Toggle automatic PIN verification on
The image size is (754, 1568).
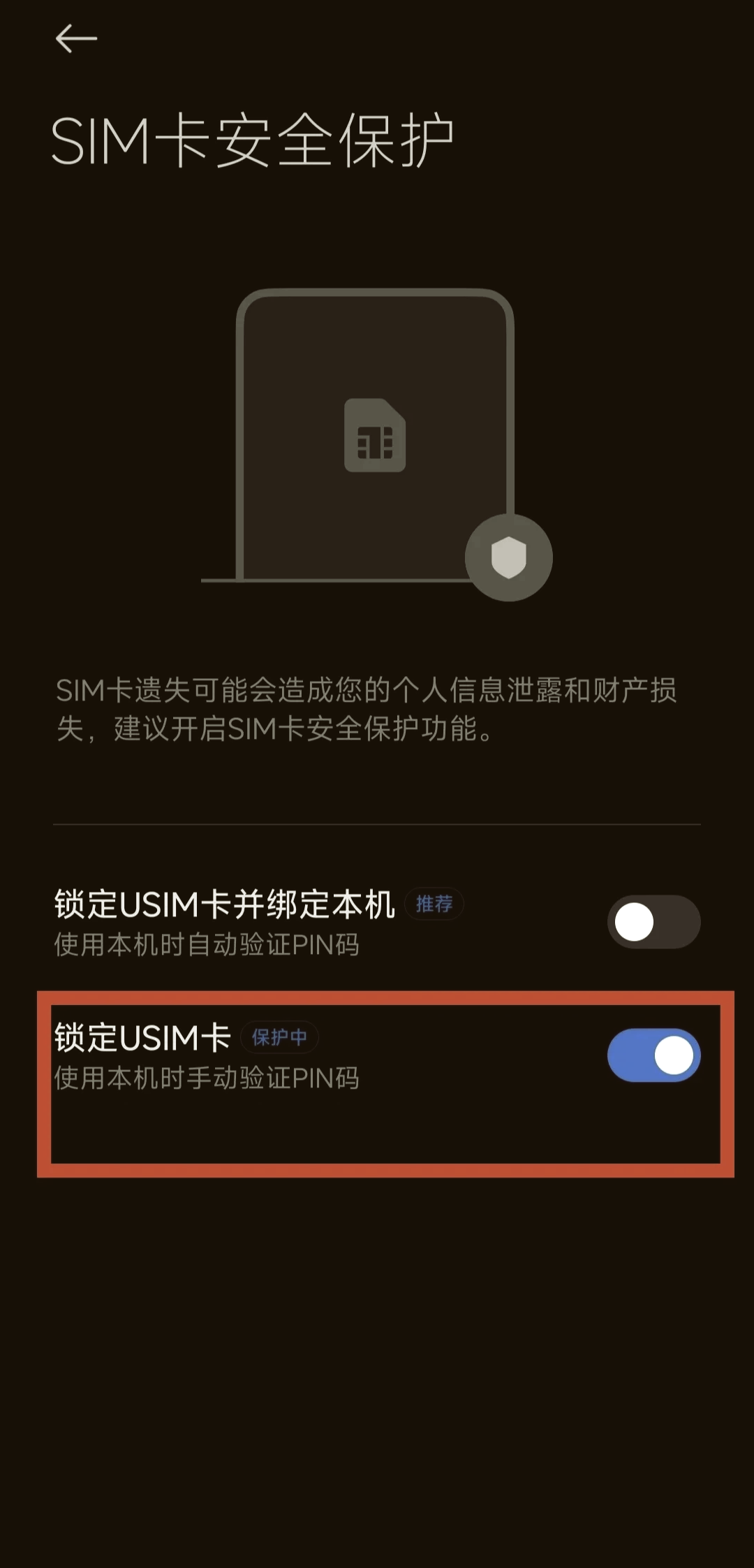(x=653, y=922)
